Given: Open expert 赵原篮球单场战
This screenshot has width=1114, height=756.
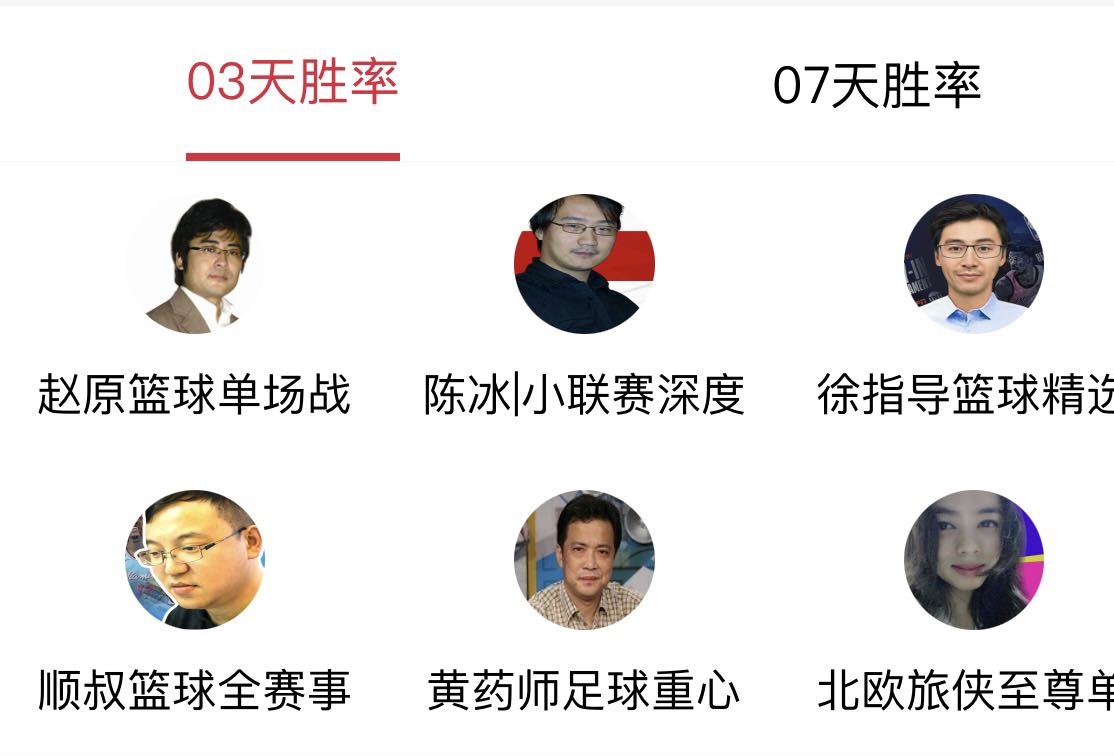Looking at the screenshot, I should pyautogui.click(x=195, y=266).
